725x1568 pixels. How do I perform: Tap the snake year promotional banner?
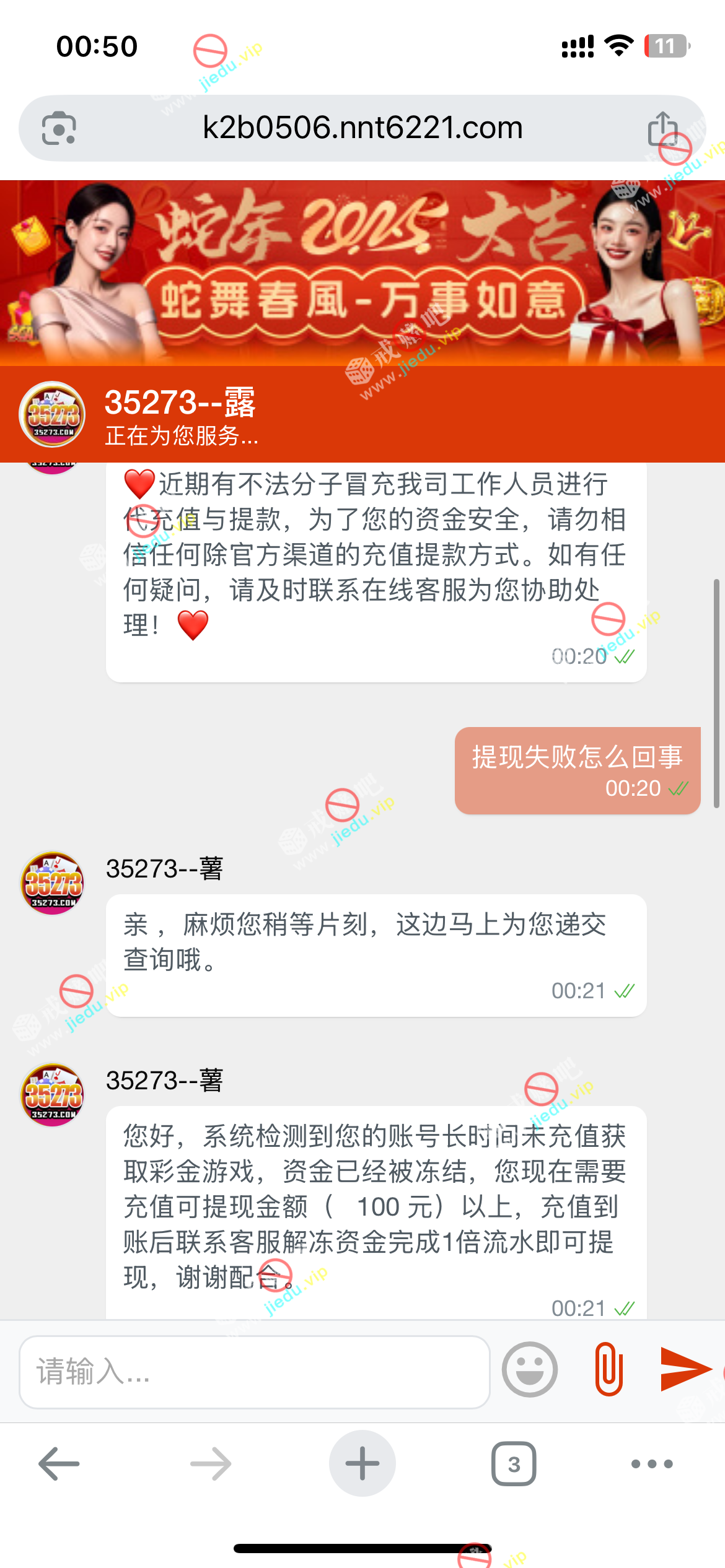[362, 272]
